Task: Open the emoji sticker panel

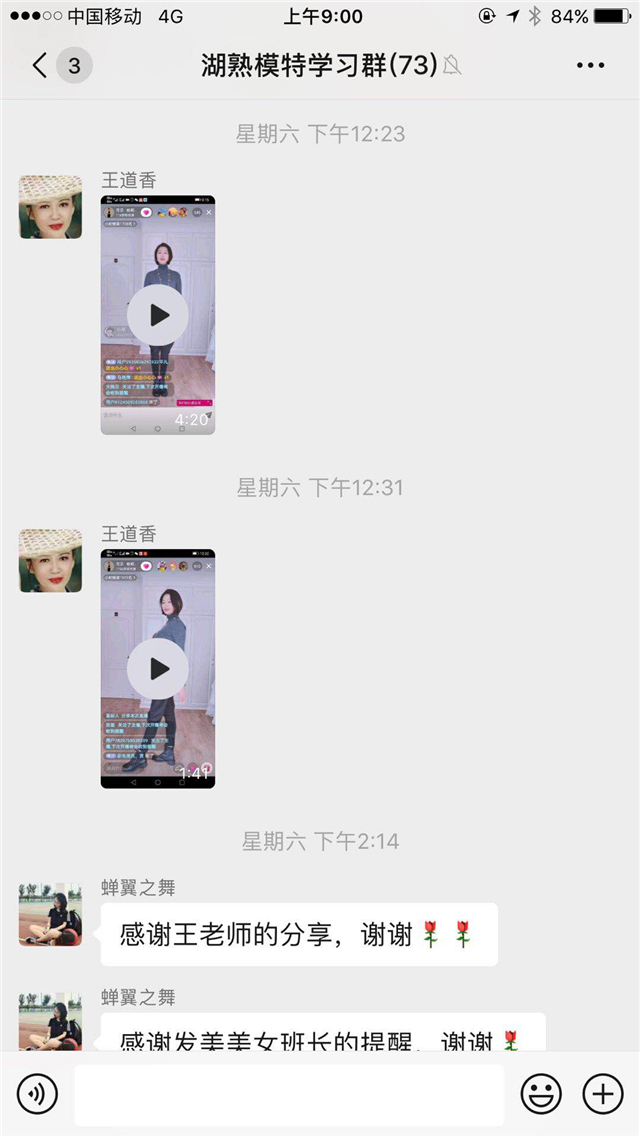Action: coord(541,1094)
